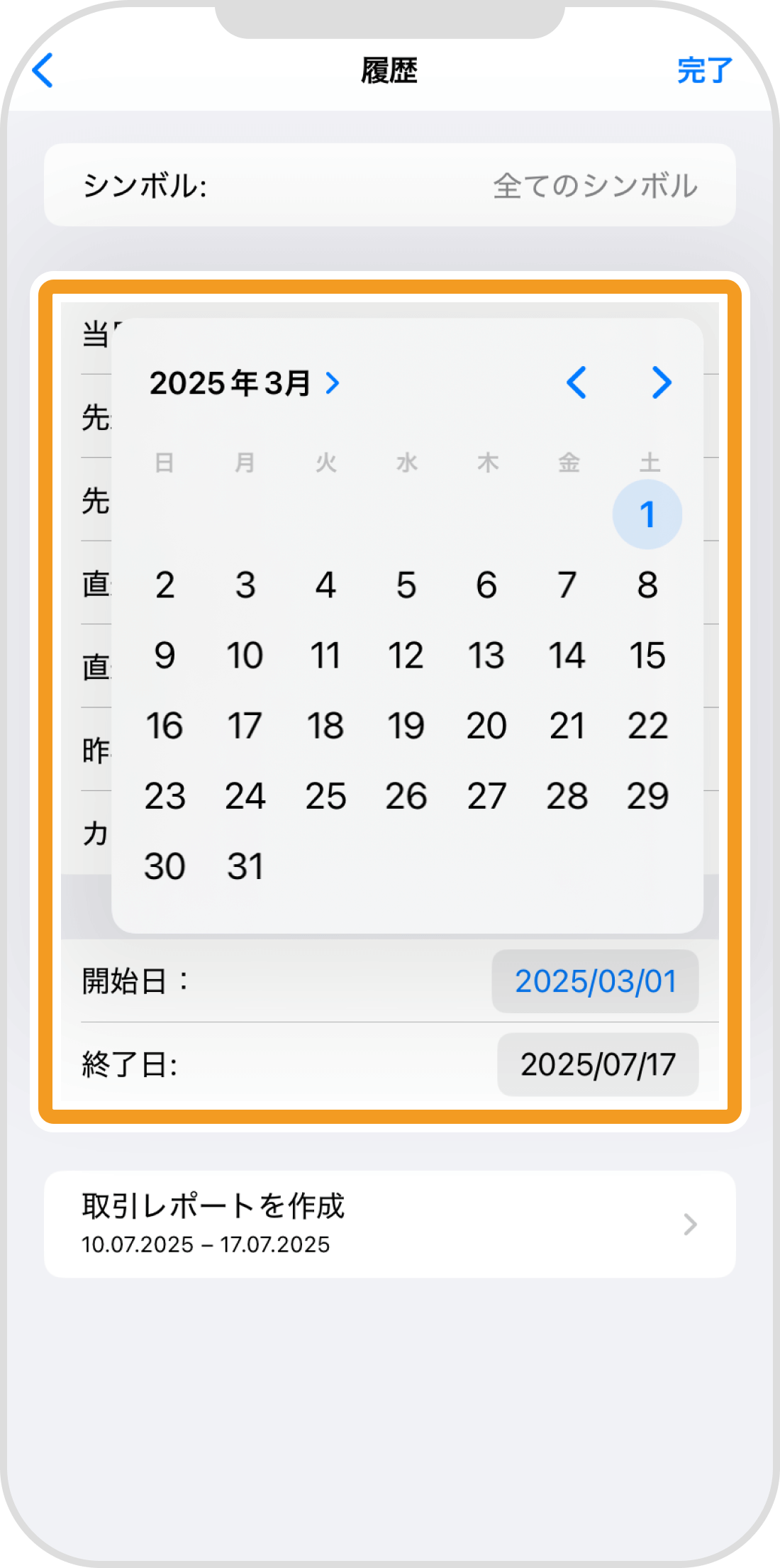Open the 終了日 date field 2025/07/17
Image resolution: width=780 pixels, height=1568 pixels.
pyautogui.click(x=597, y=1064)
